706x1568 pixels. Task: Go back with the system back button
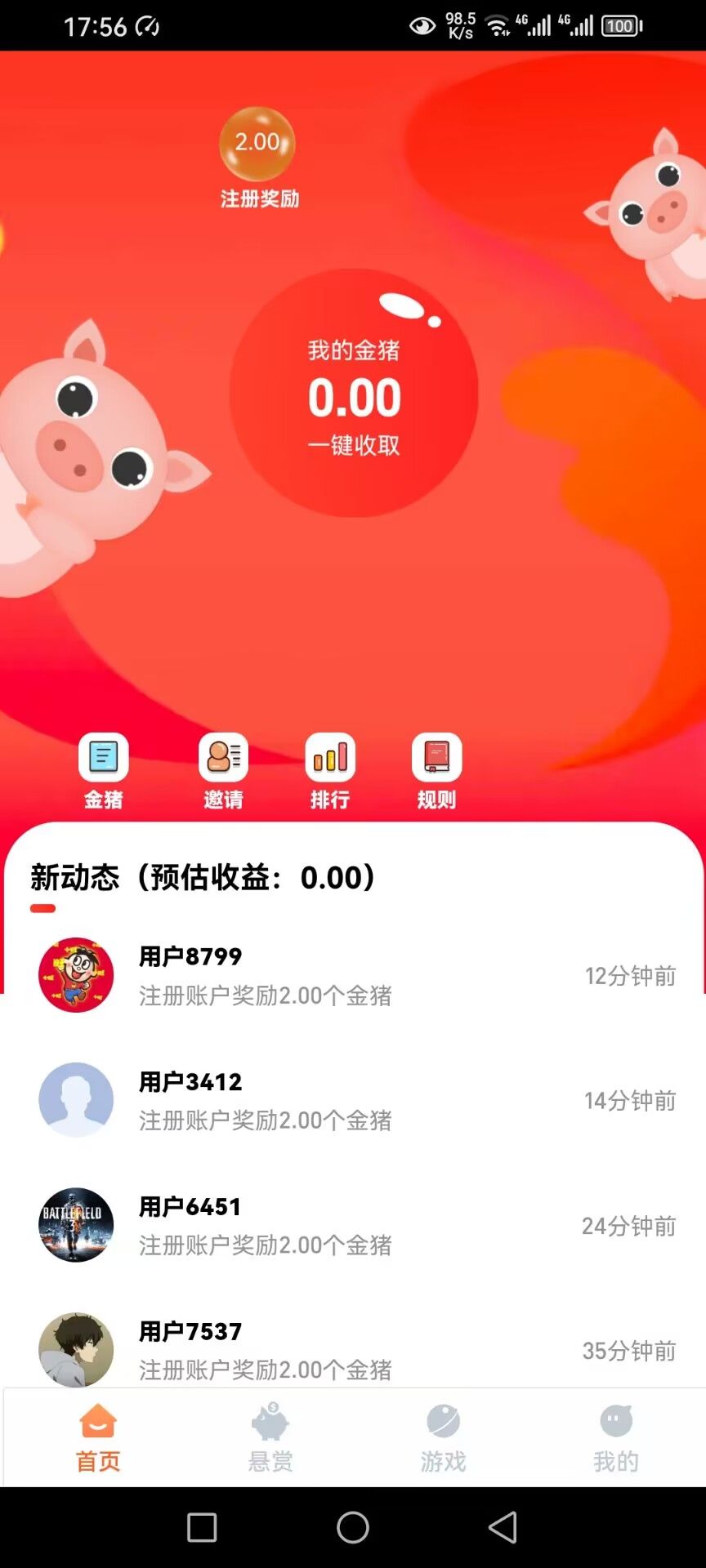[503, 1527]
